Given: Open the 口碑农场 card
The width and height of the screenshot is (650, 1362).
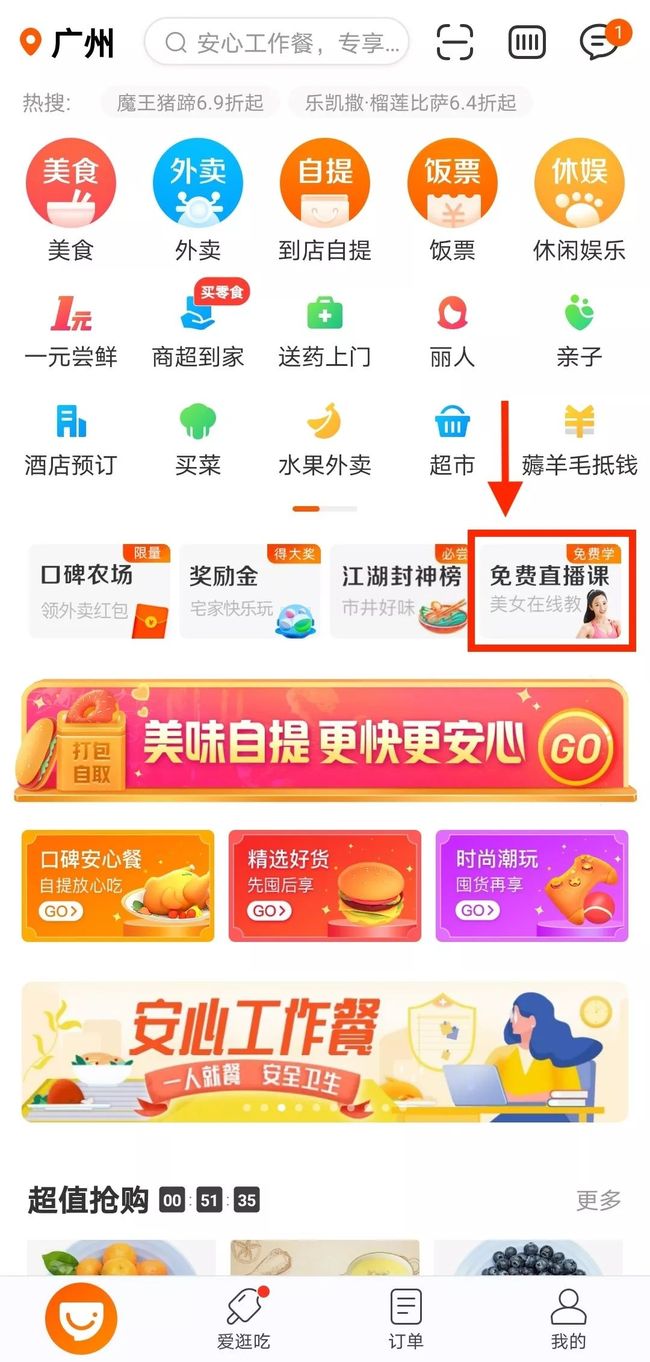Looking at the screenshot, I should (x=100, y=591).
